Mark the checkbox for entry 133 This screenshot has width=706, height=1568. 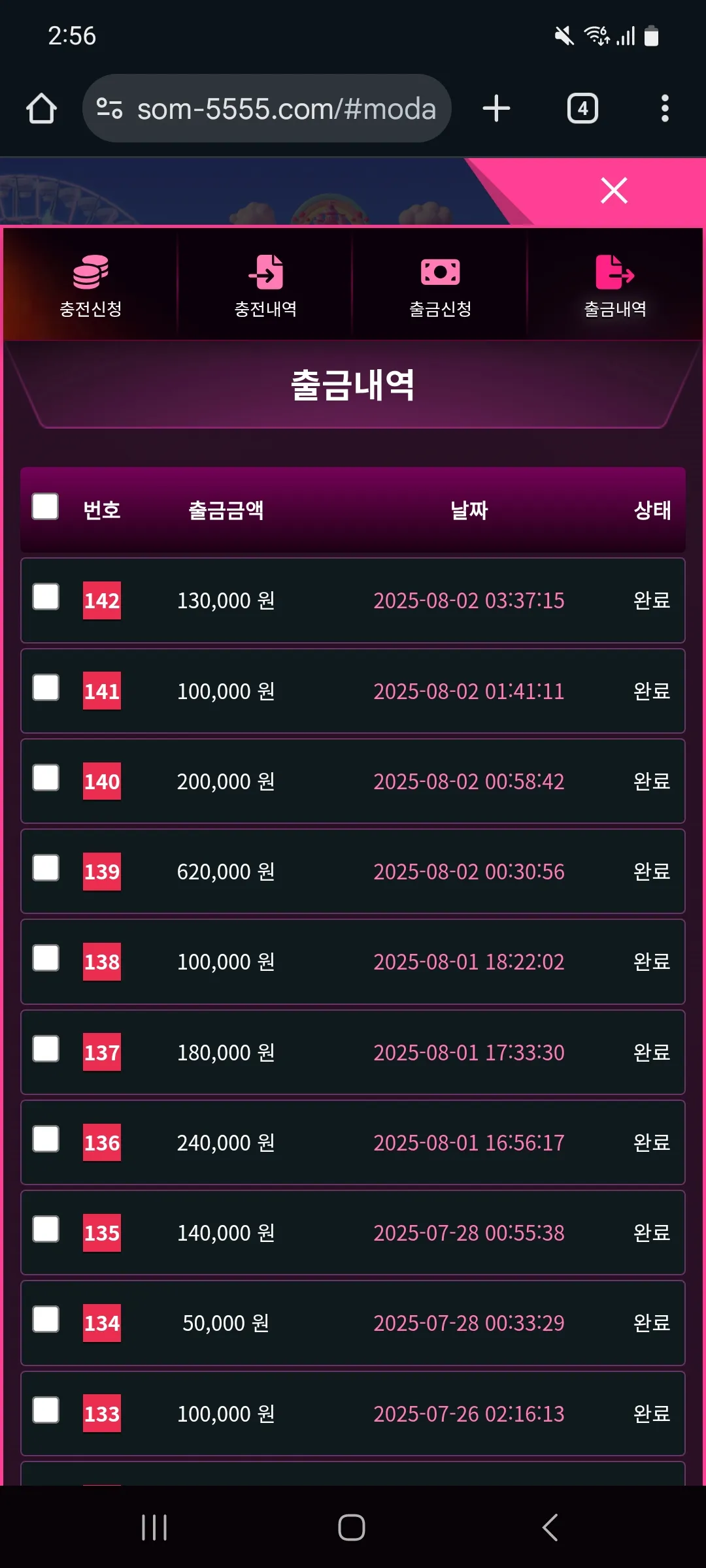[x=46, y=1410]
